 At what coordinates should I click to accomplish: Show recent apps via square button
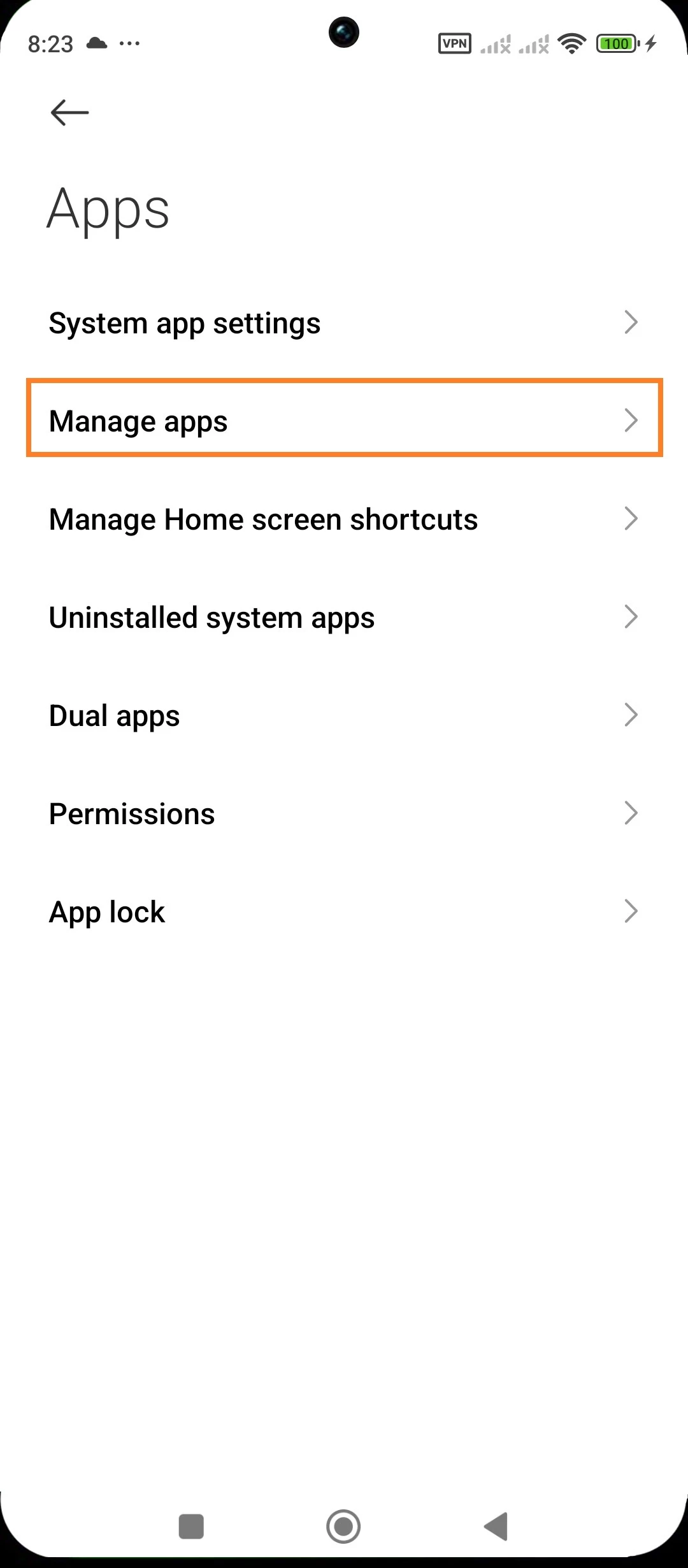point(191,1526)
